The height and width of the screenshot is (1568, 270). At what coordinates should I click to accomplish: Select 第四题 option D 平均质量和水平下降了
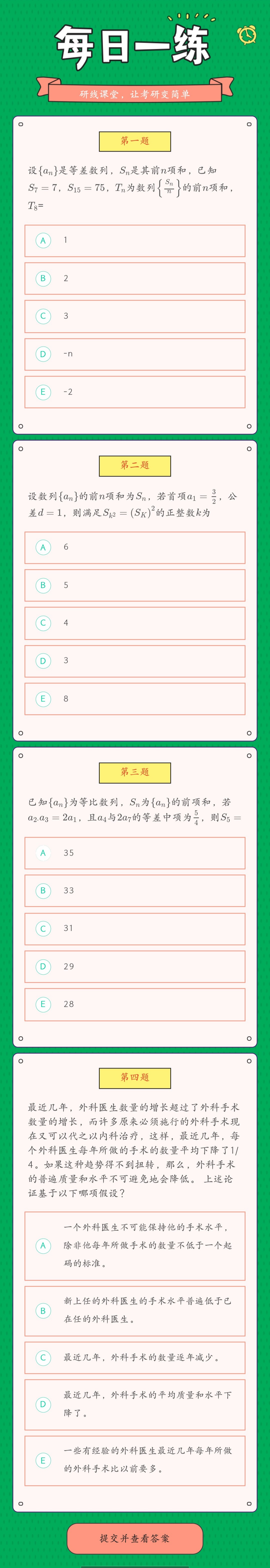134,1404
